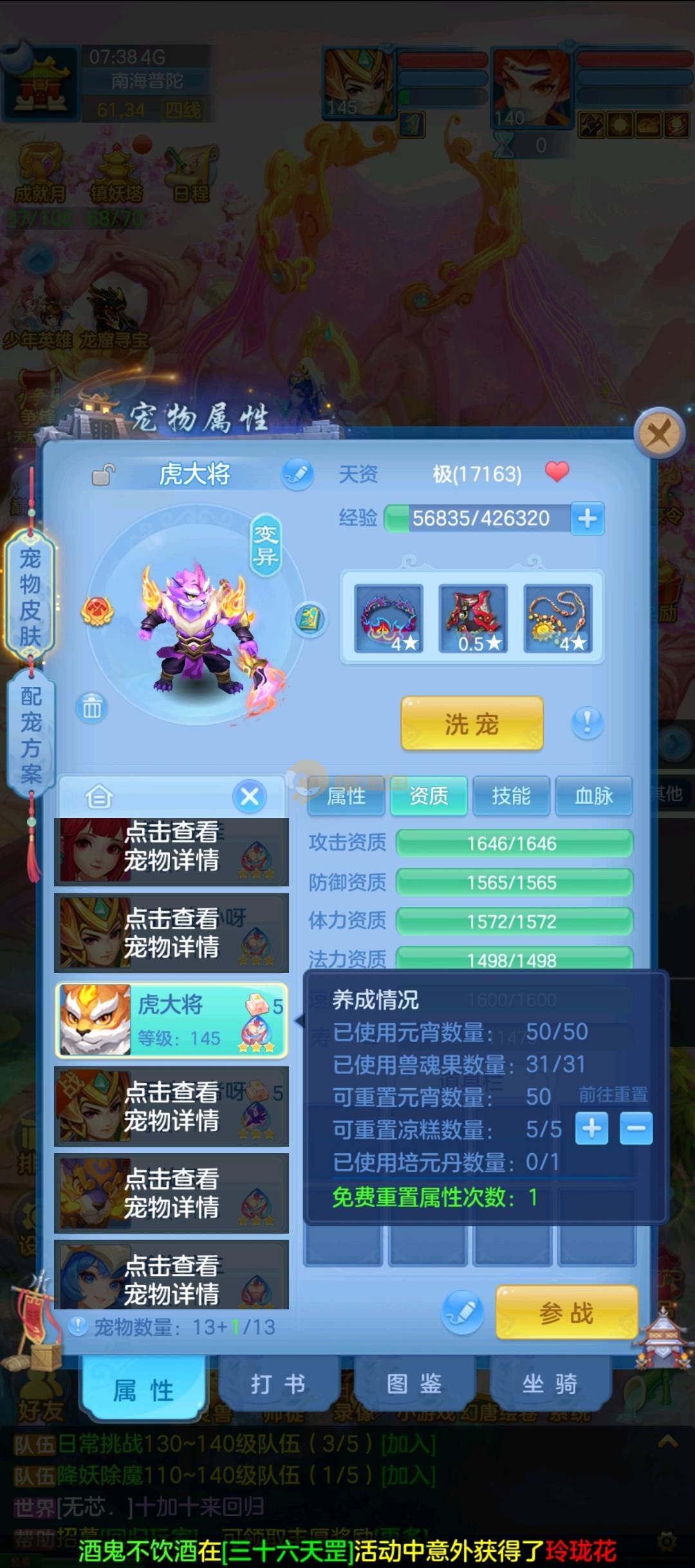
Task: Tap the red heart favorite icon
Action: tap(557, 472)
